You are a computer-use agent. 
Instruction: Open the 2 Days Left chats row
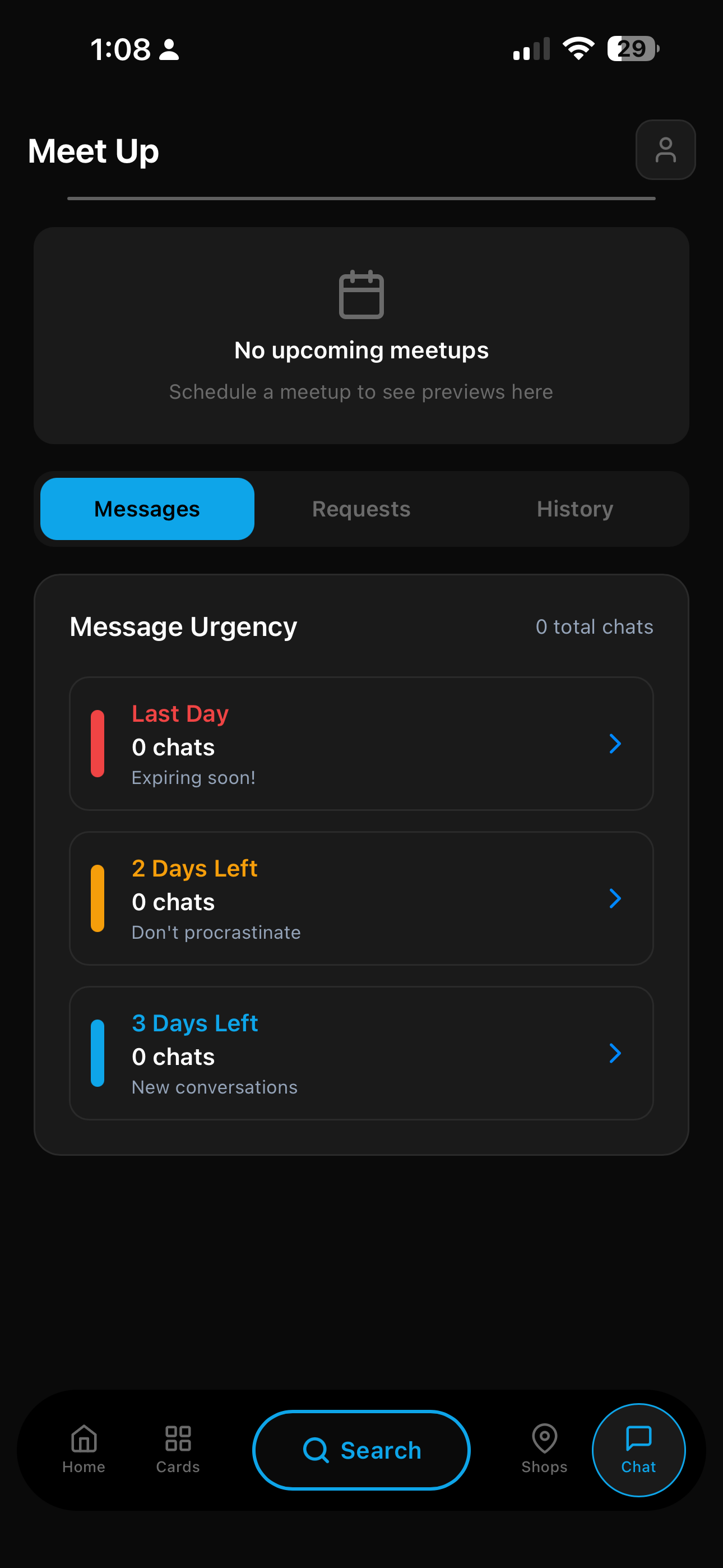(361, 898)
